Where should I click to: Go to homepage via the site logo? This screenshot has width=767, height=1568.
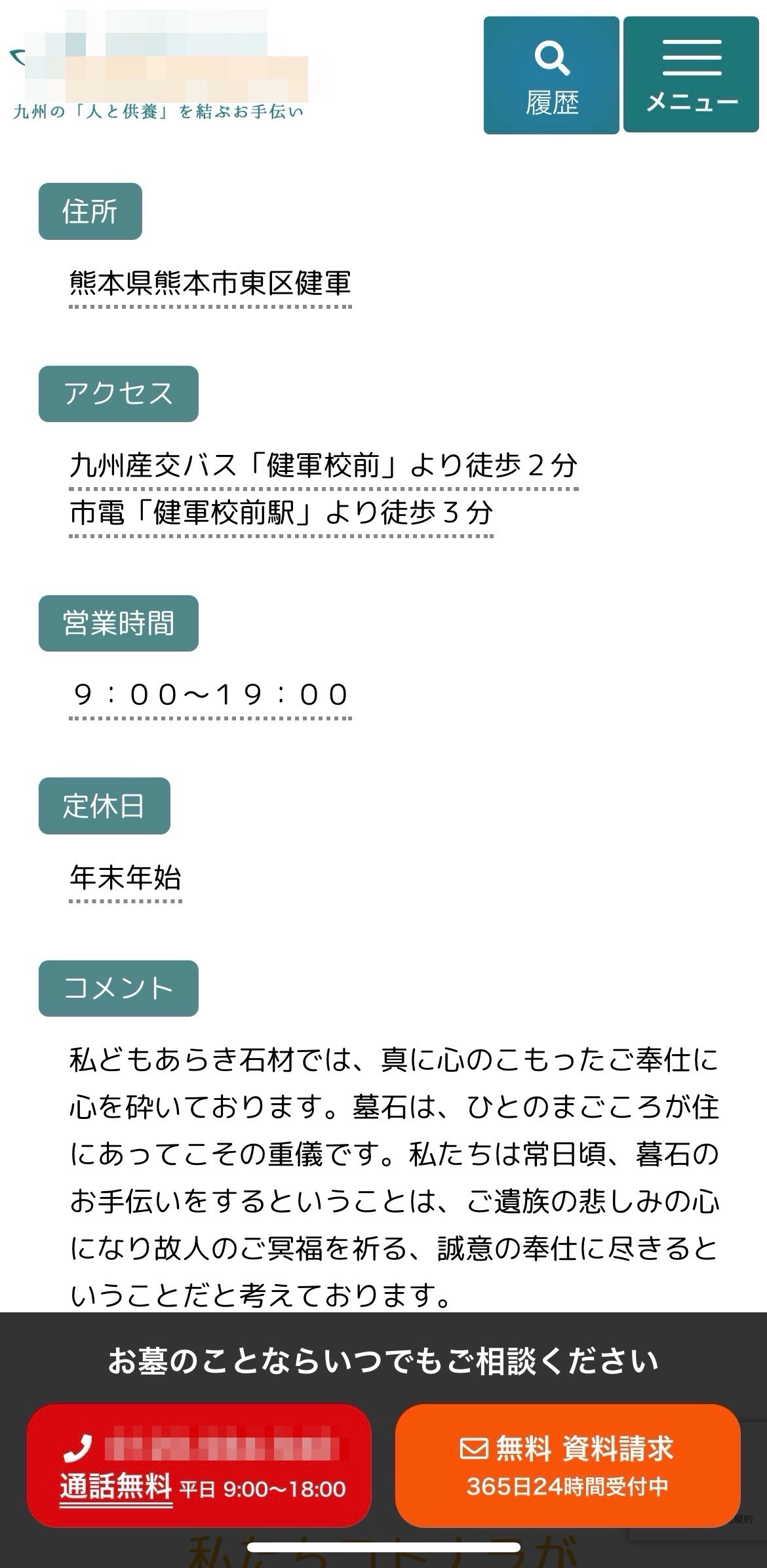click(x=159, y=66)
